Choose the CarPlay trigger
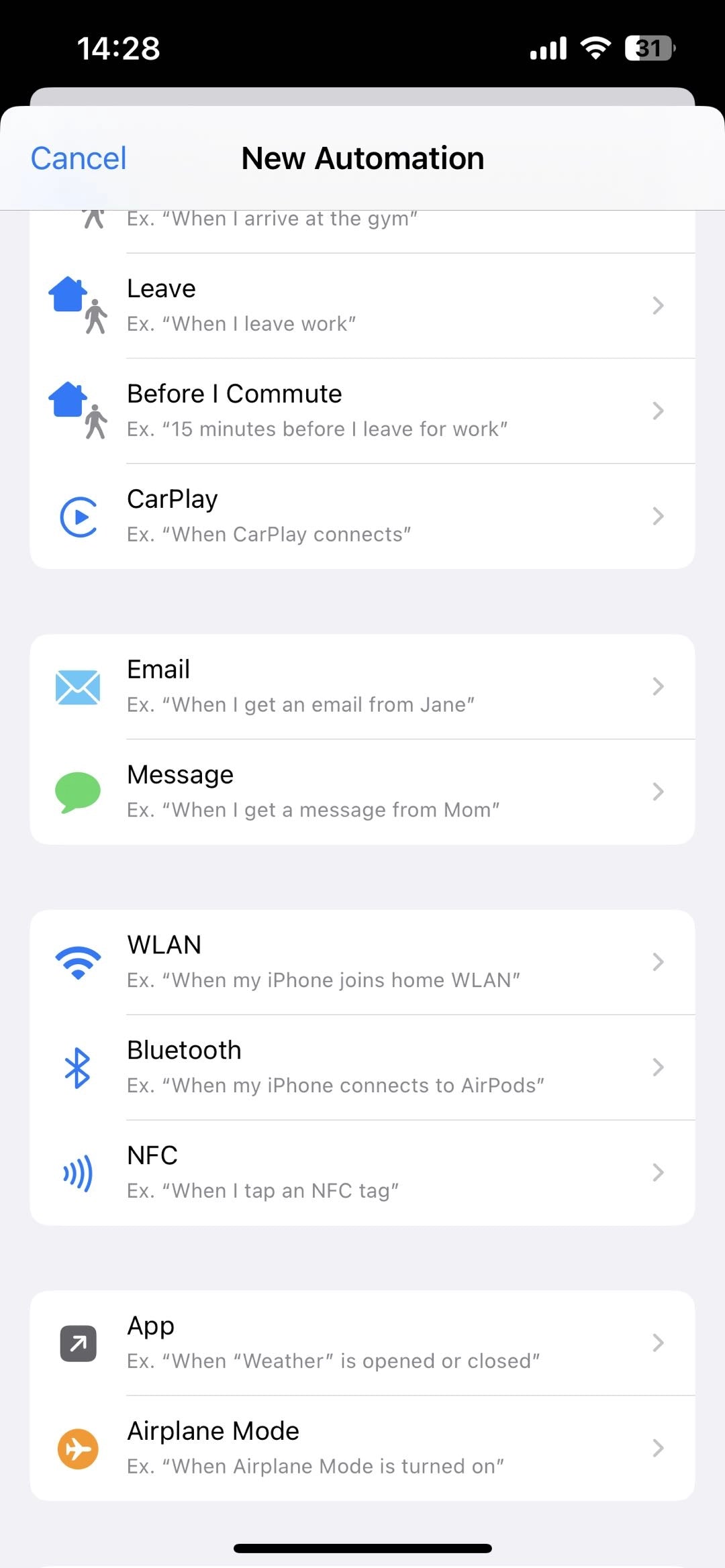Viewport: 725px width, 1568px height. coord(362,516)
